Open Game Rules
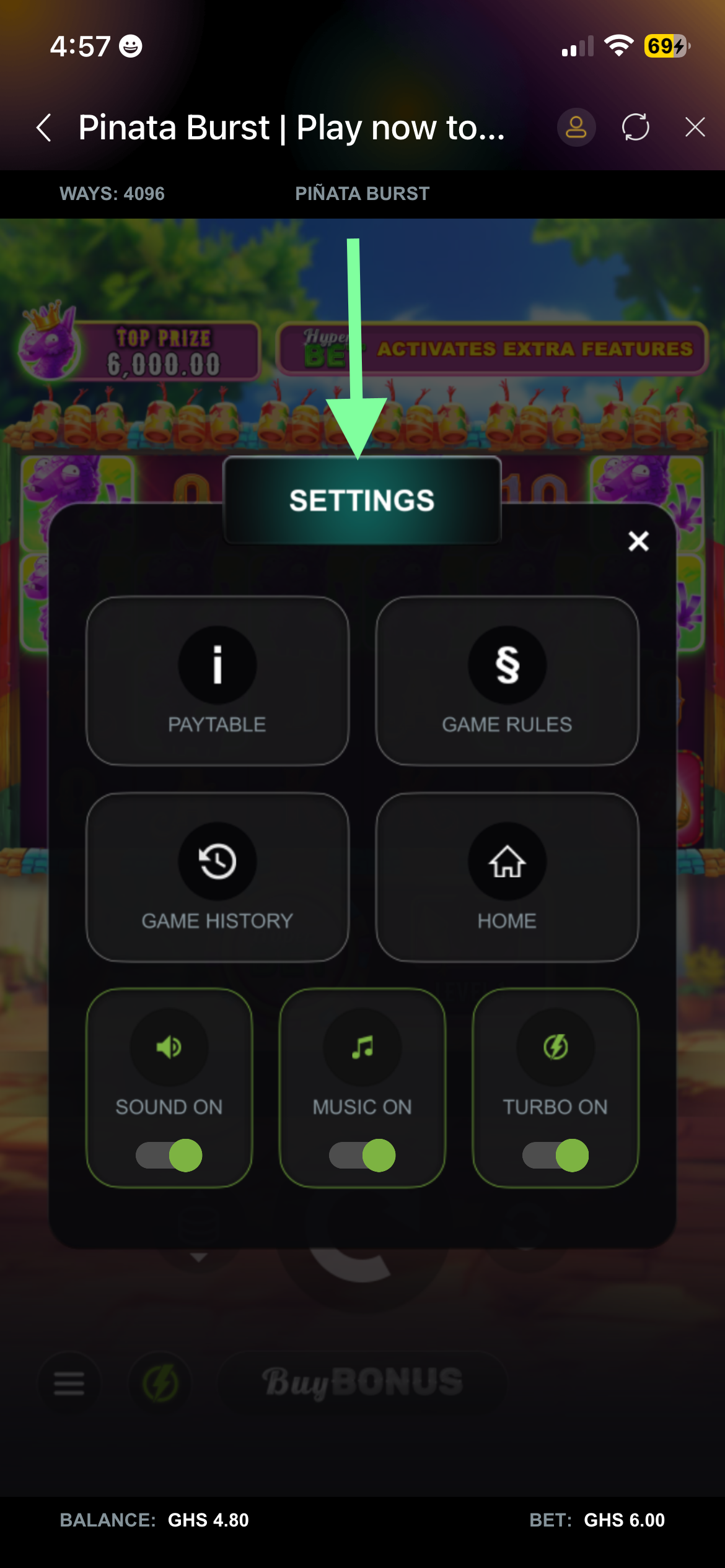This screenshot has height=1568, width=725. 507,681
